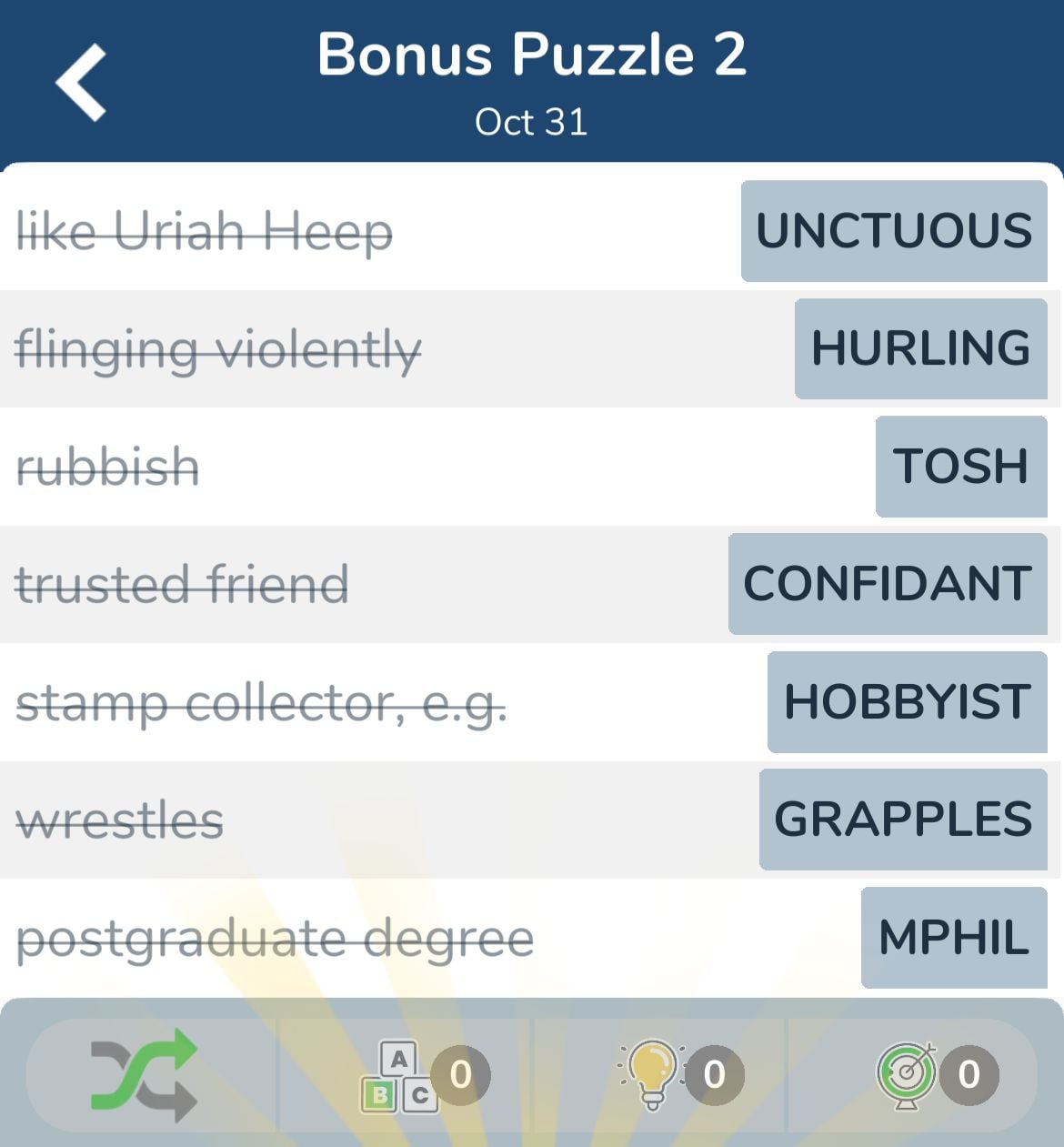Select the CONFIDANT answer tile
This screenshot has width=1064, height=1147.
888,584
